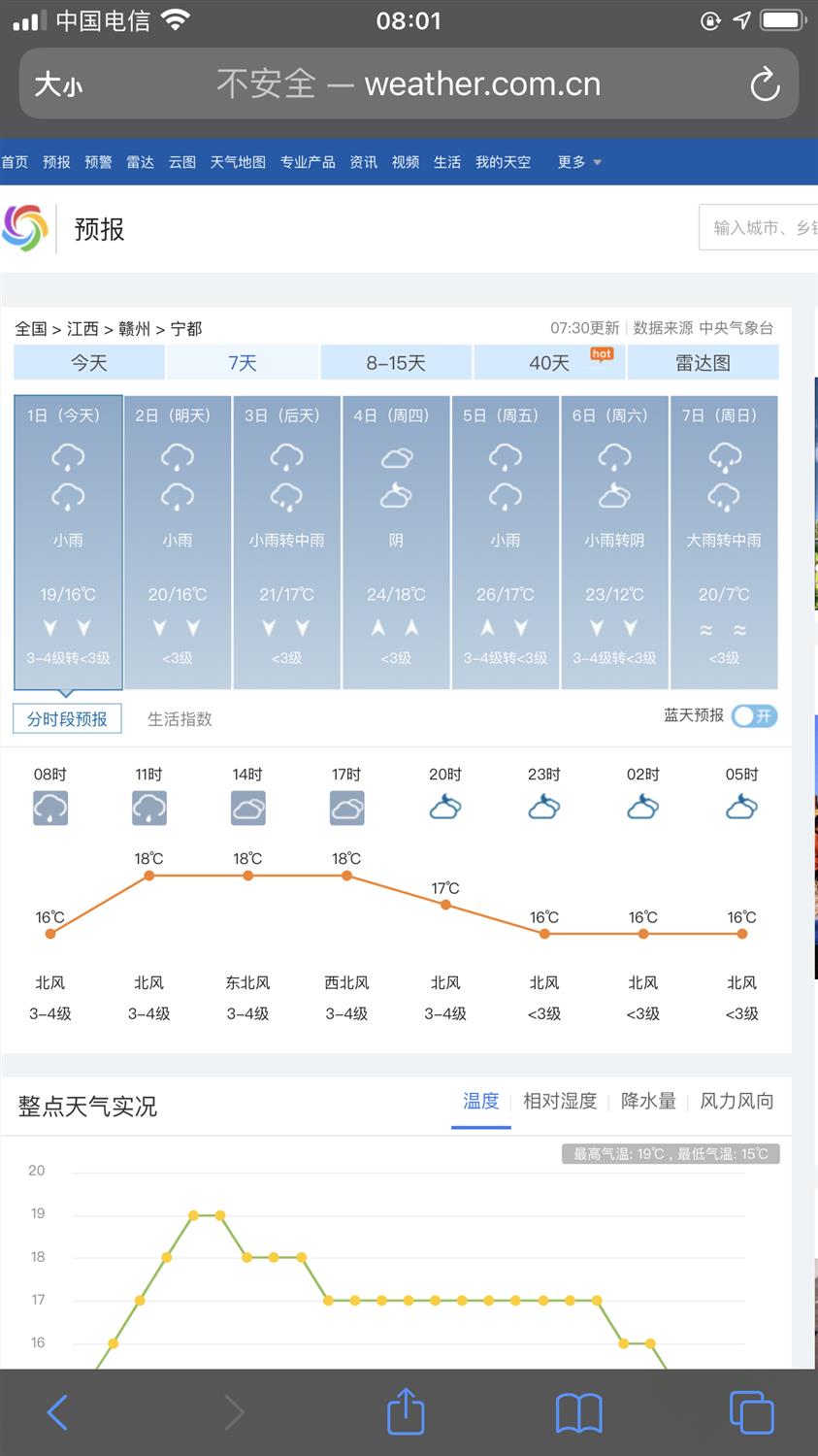The height and width of the screenshot is (1456, 818).
Task: Show 相对湿度 in the hourly chart
Action: [560, 1101]
